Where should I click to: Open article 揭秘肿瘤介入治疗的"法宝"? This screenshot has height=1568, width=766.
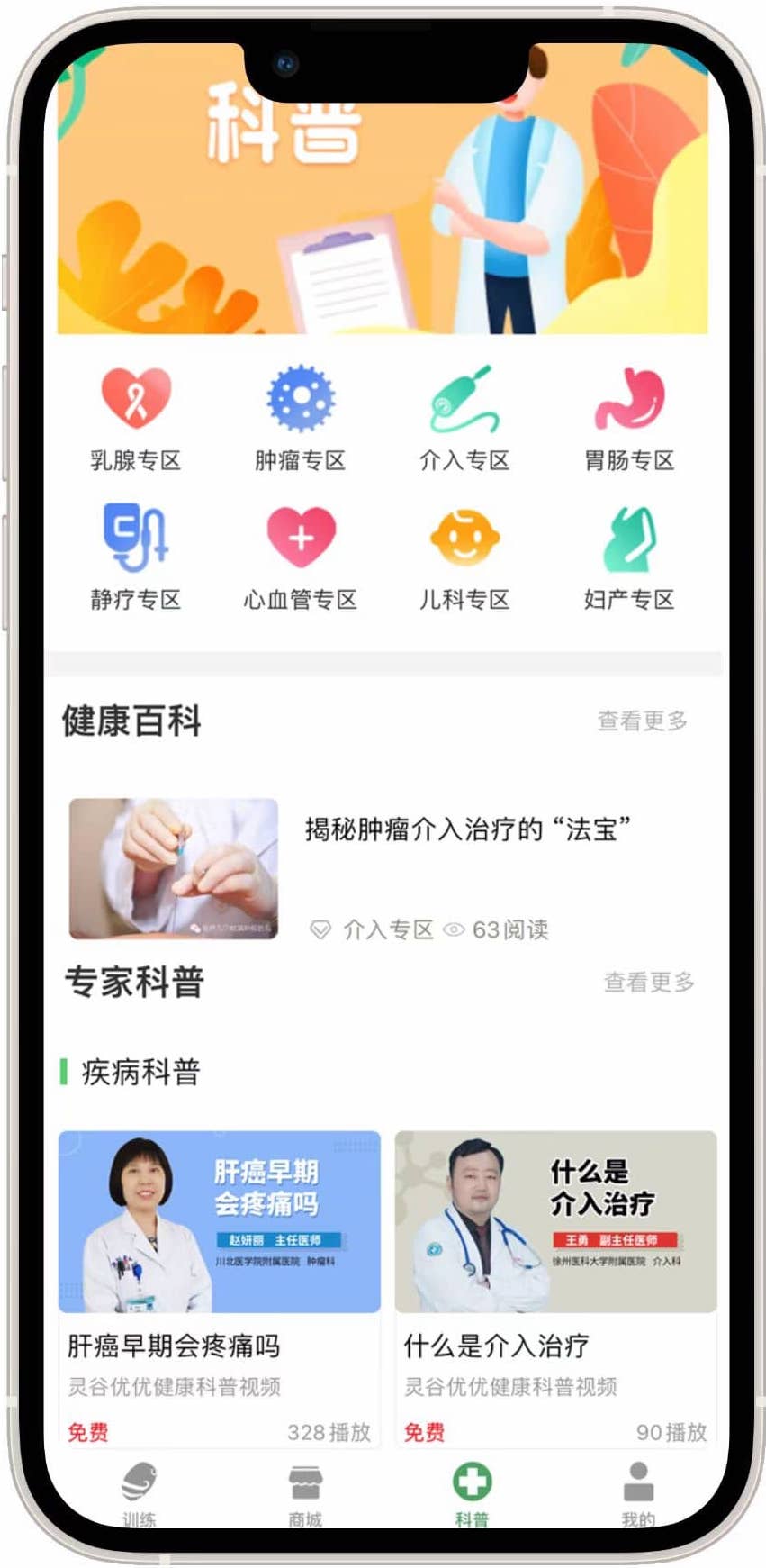tap(468, 829)
